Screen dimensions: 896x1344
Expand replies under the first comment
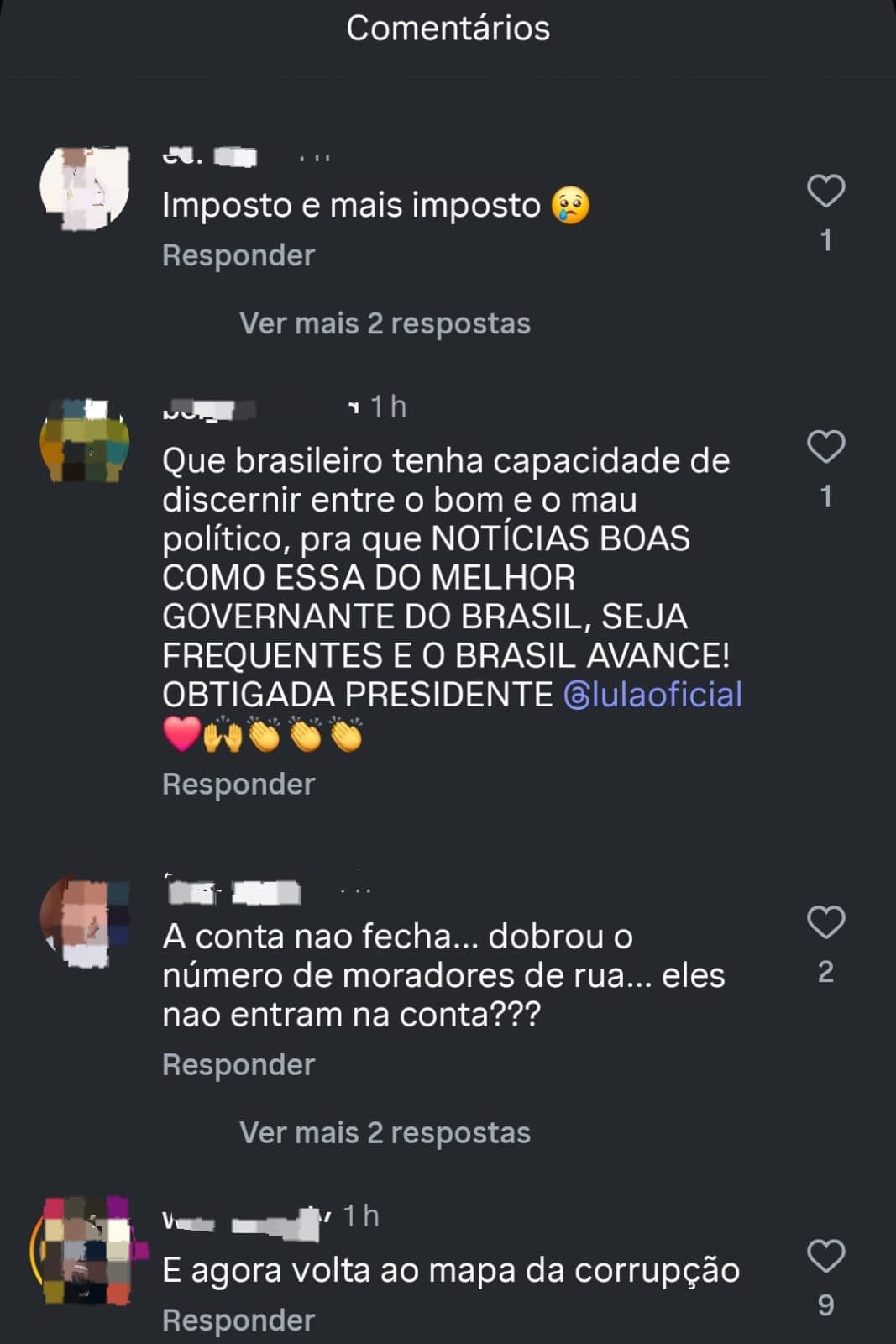(385, 323)
